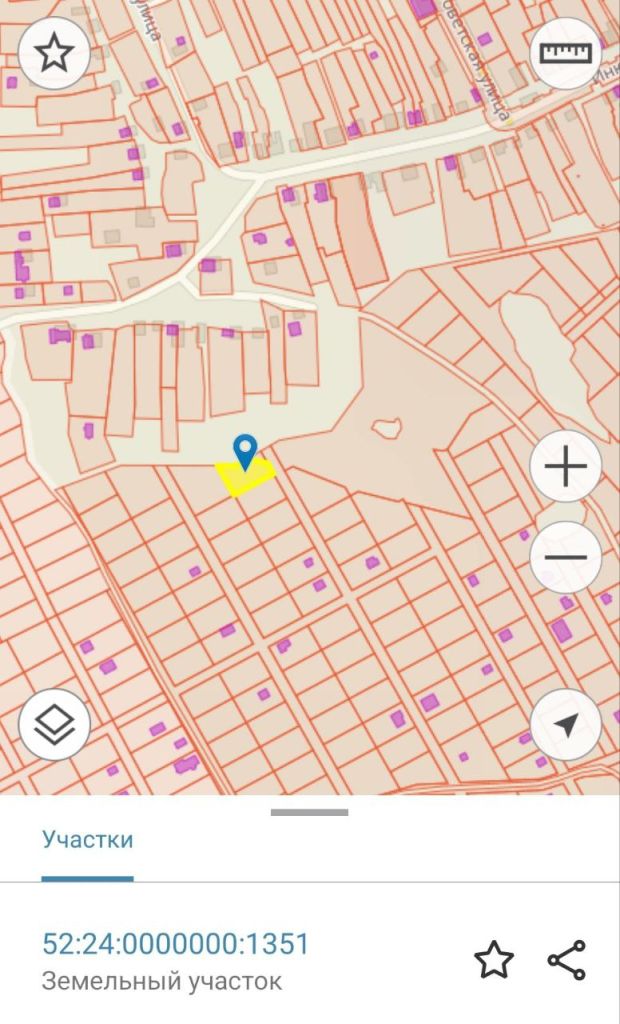Center the map on my location
Viewport: 620px width, 1024px height.
(566, 725)
